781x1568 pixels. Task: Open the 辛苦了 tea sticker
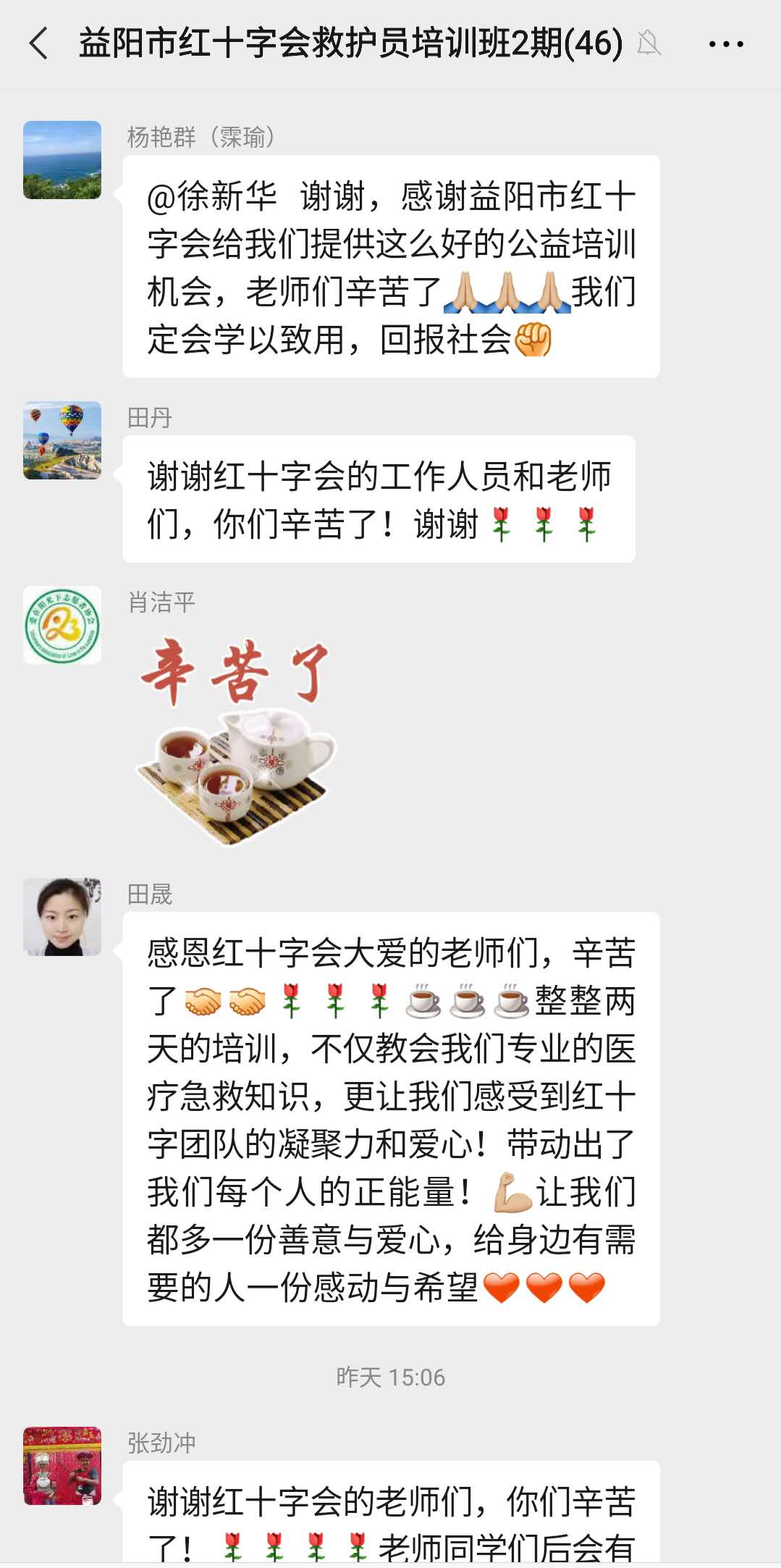coord(236,740)
